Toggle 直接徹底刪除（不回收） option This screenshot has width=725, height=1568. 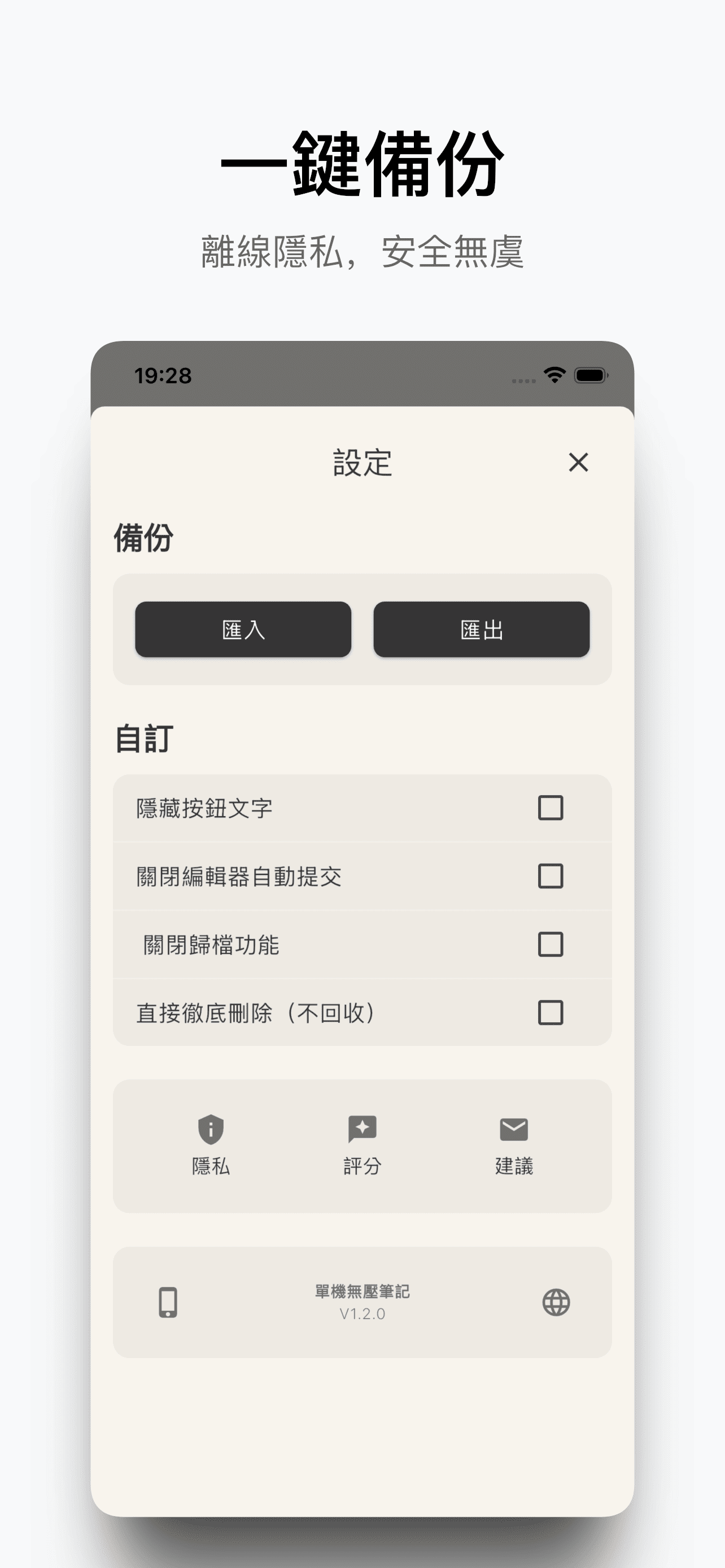tap(550, 1014)
